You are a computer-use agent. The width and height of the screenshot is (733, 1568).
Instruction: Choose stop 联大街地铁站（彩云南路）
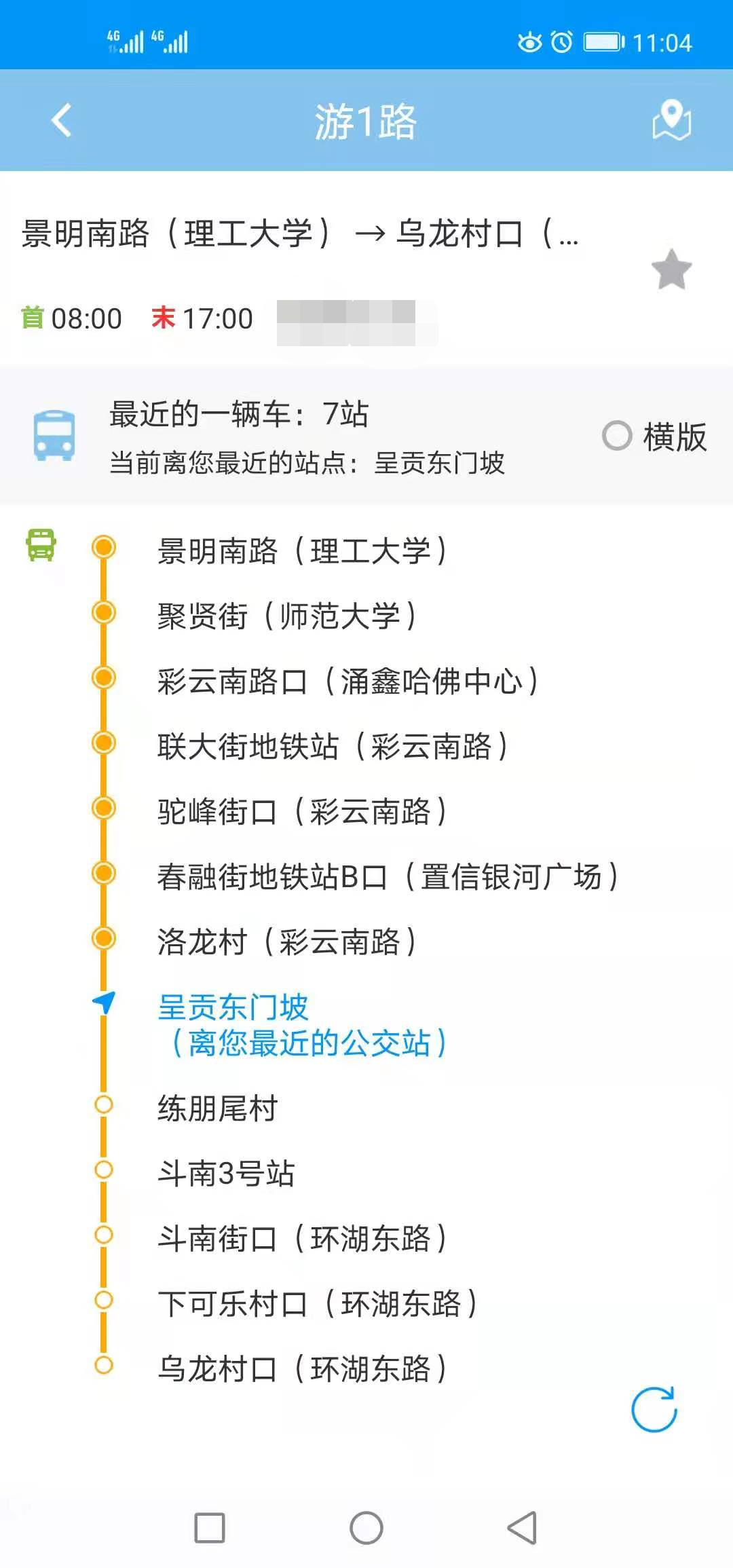point(333,745)
